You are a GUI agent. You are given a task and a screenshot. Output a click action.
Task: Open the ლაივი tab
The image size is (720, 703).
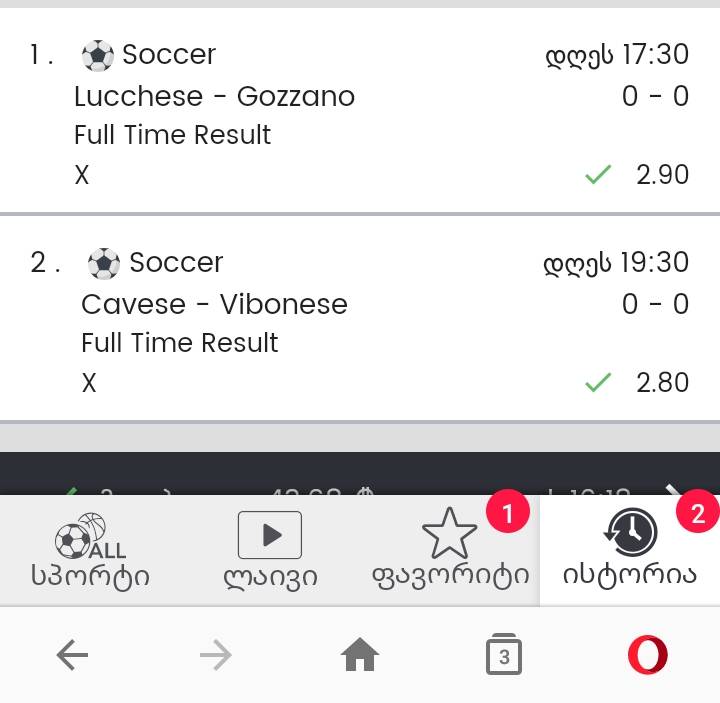270,550
